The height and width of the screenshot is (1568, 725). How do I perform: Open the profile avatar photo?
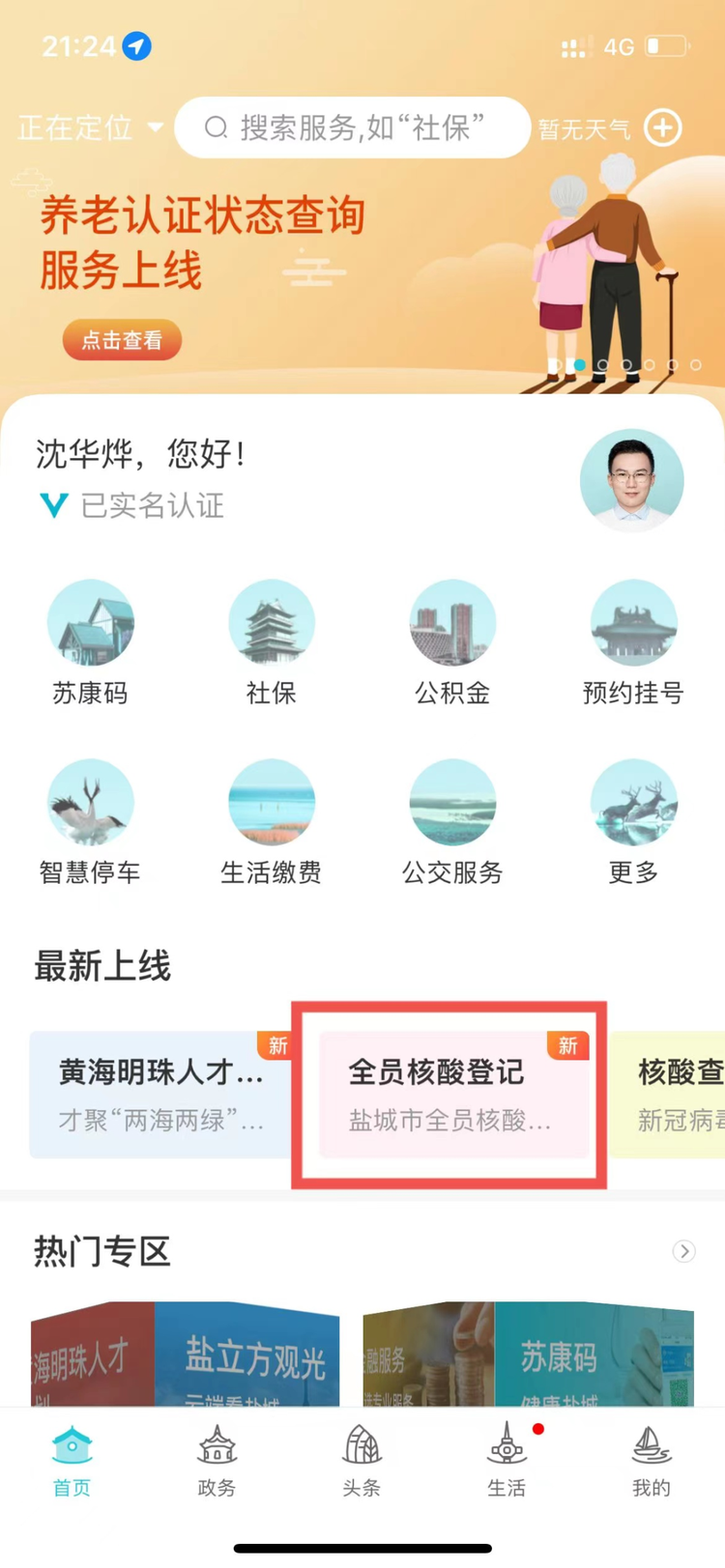631,480
